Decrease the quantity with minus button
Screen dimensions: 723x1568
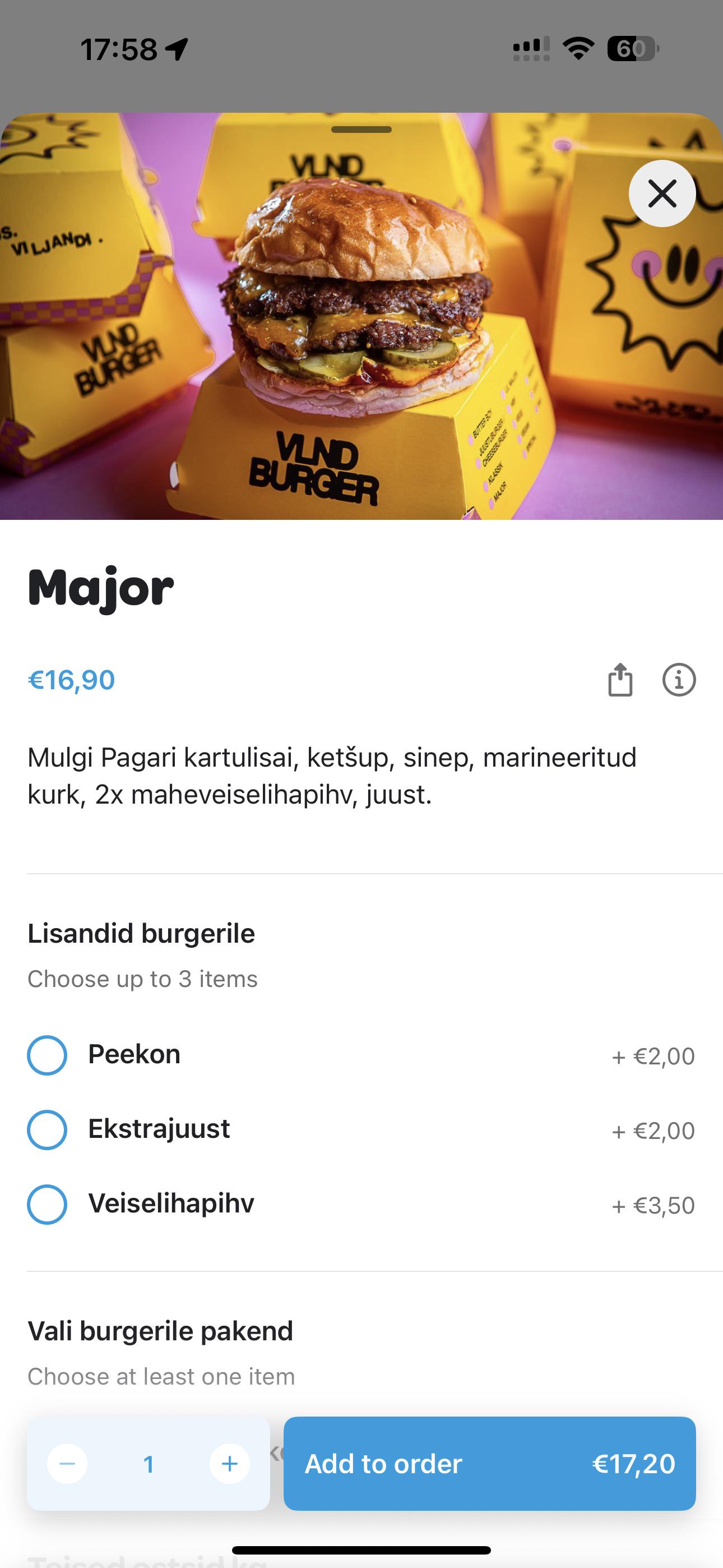[x=67, y=1463]
